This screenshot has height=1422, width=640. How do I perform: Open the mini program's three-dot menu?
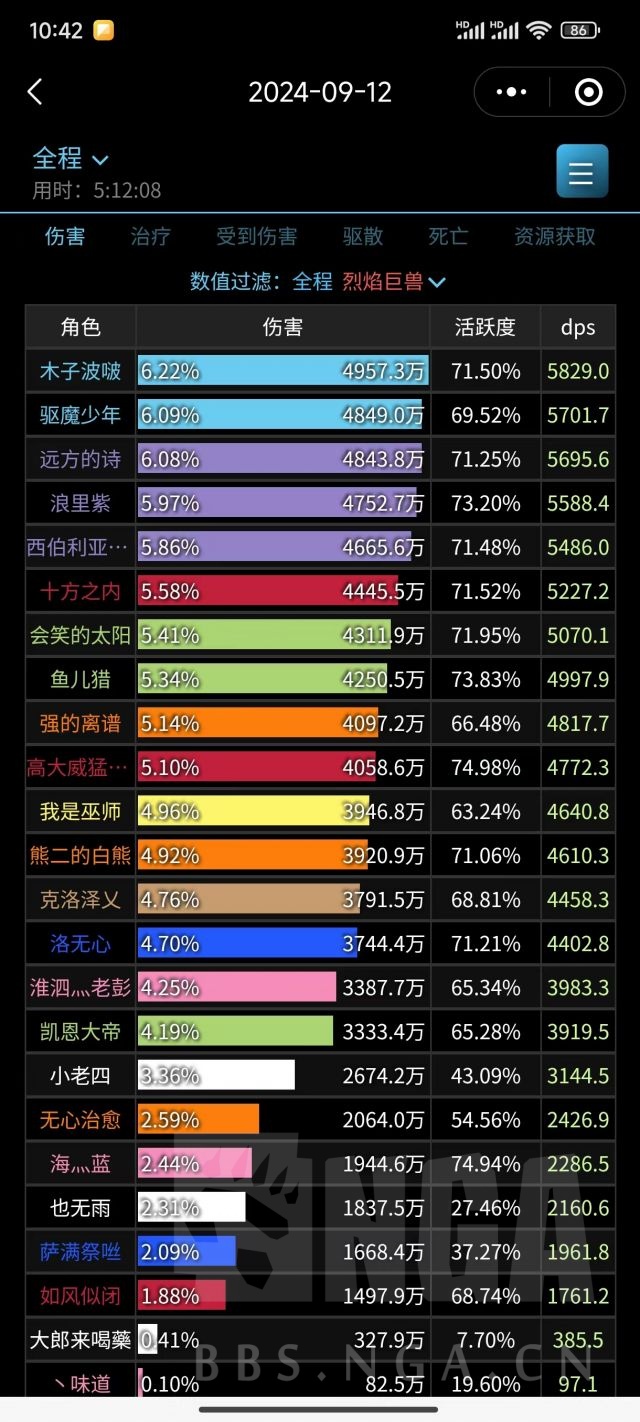[511, 92]
